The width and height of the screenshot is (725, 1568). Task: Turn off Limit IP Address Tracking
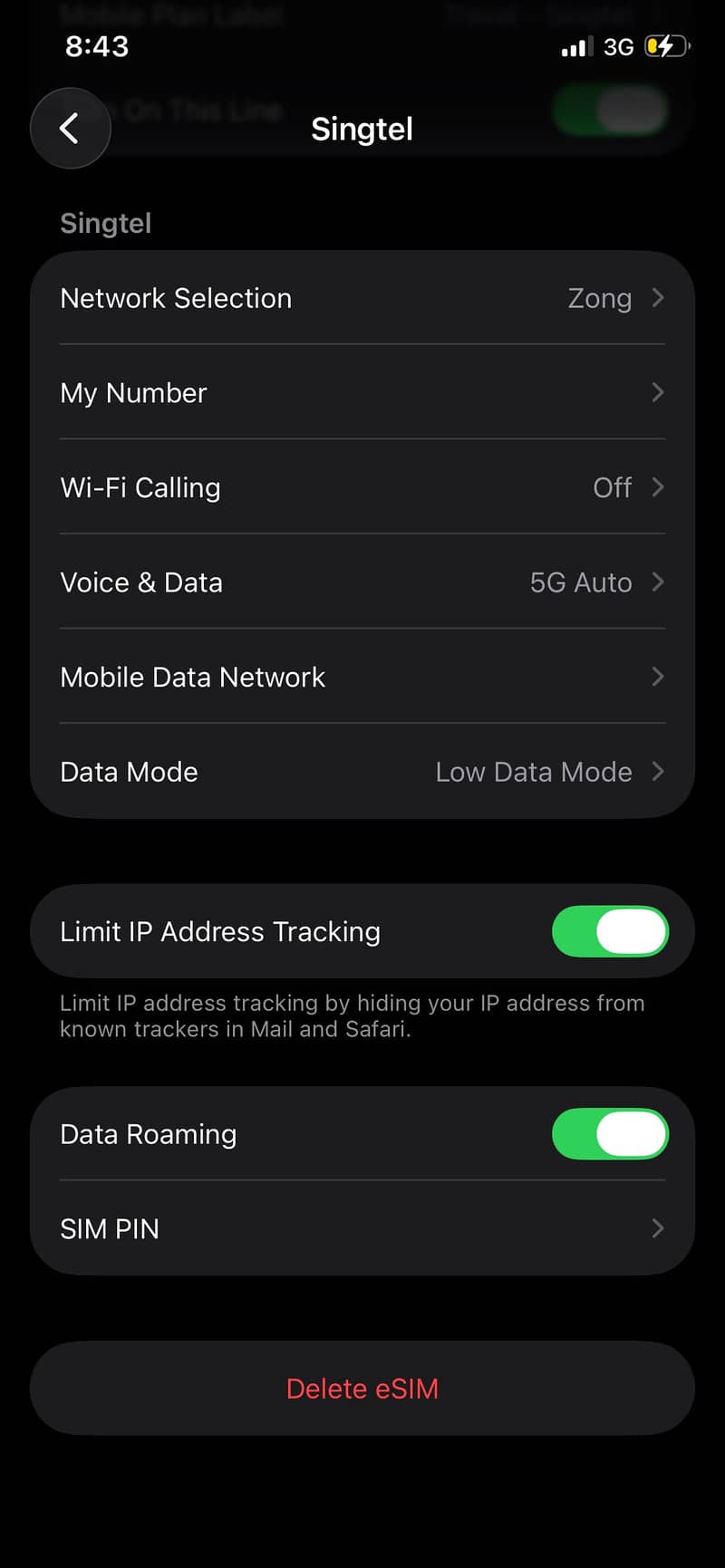click(x=610, y=931)
